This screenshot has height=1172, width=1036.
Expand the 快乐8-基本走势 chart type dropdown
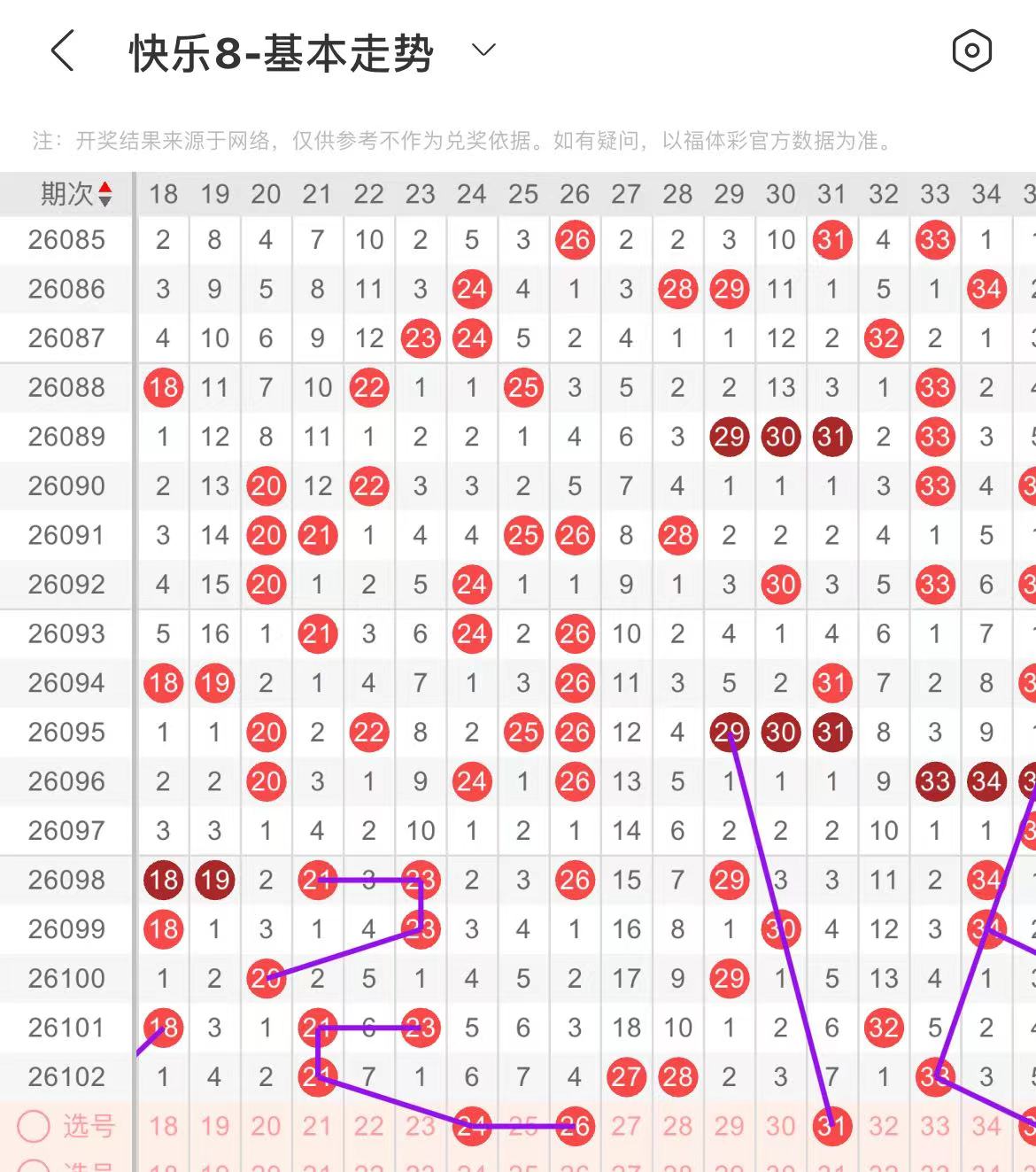483,50
